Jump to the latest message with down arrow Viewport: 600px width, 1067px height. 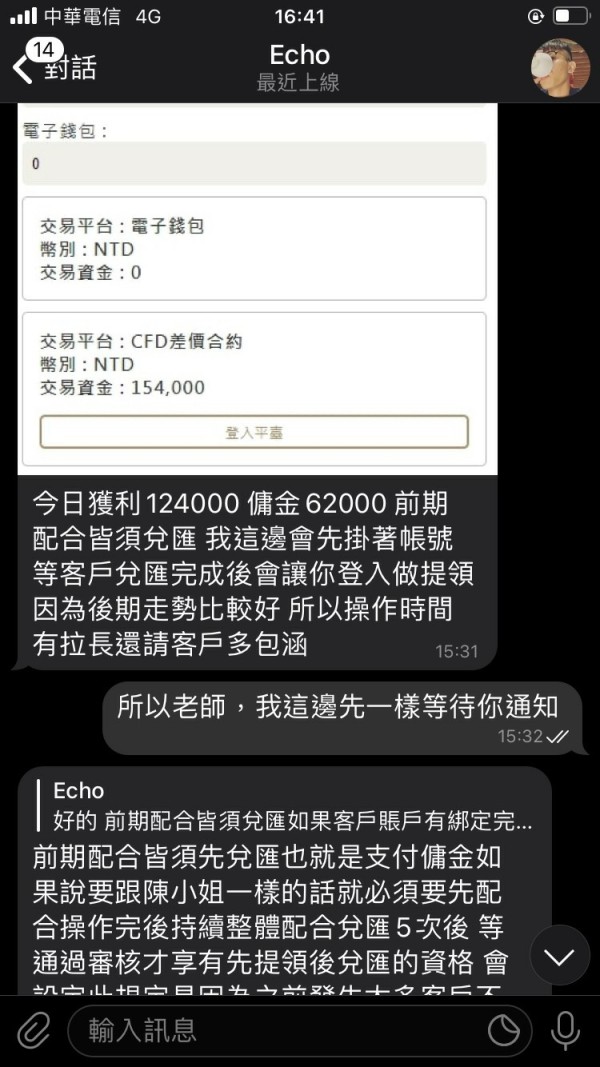tap(560, 956)
